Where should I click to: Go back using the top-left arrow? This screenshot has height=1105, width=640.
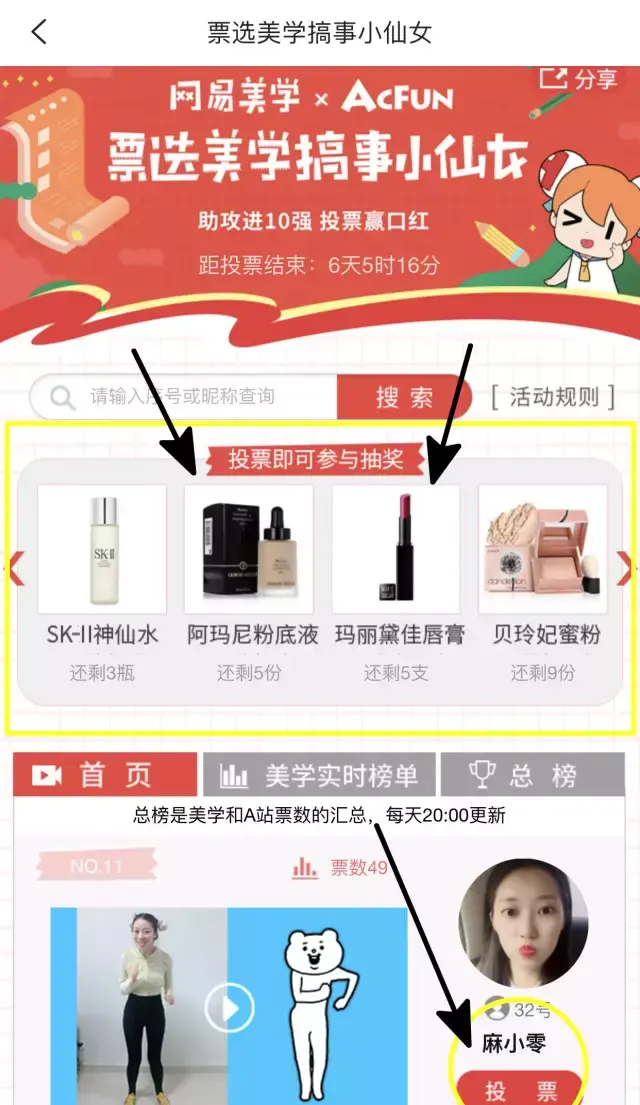coord(39,32)
